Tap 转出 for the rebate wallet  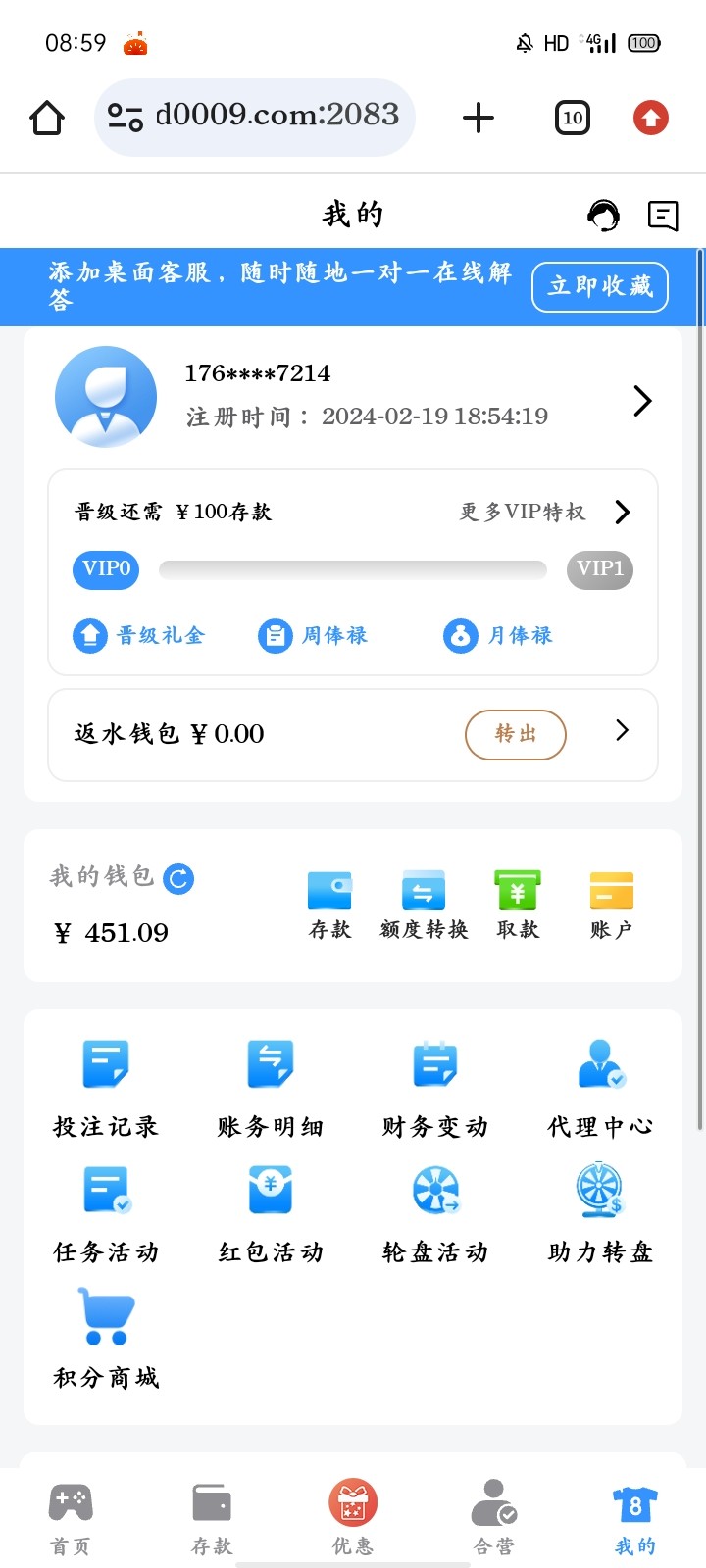pos(515,734)
